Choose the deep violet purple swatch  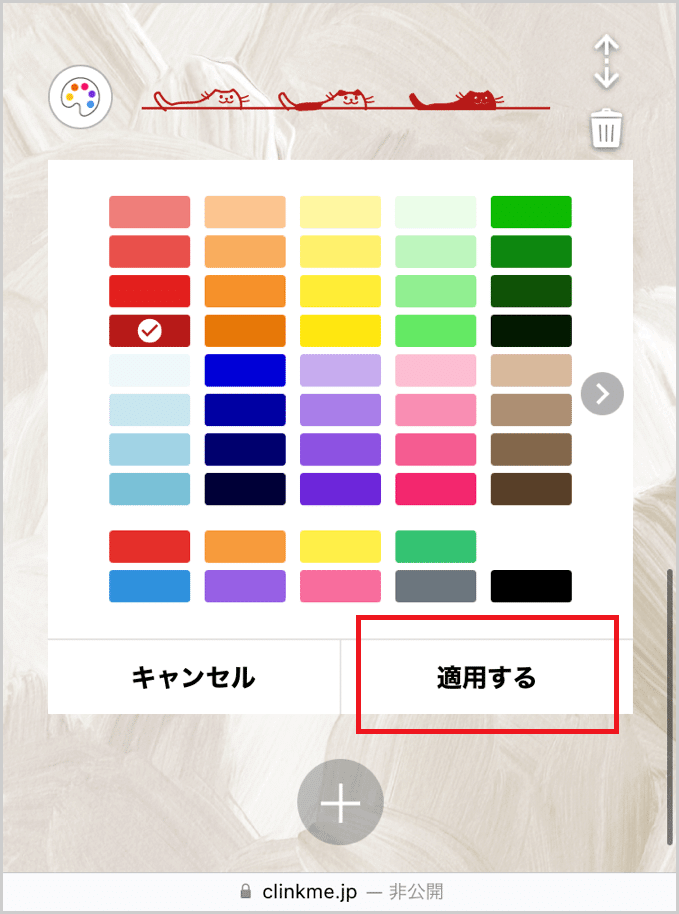click(340, 489)
